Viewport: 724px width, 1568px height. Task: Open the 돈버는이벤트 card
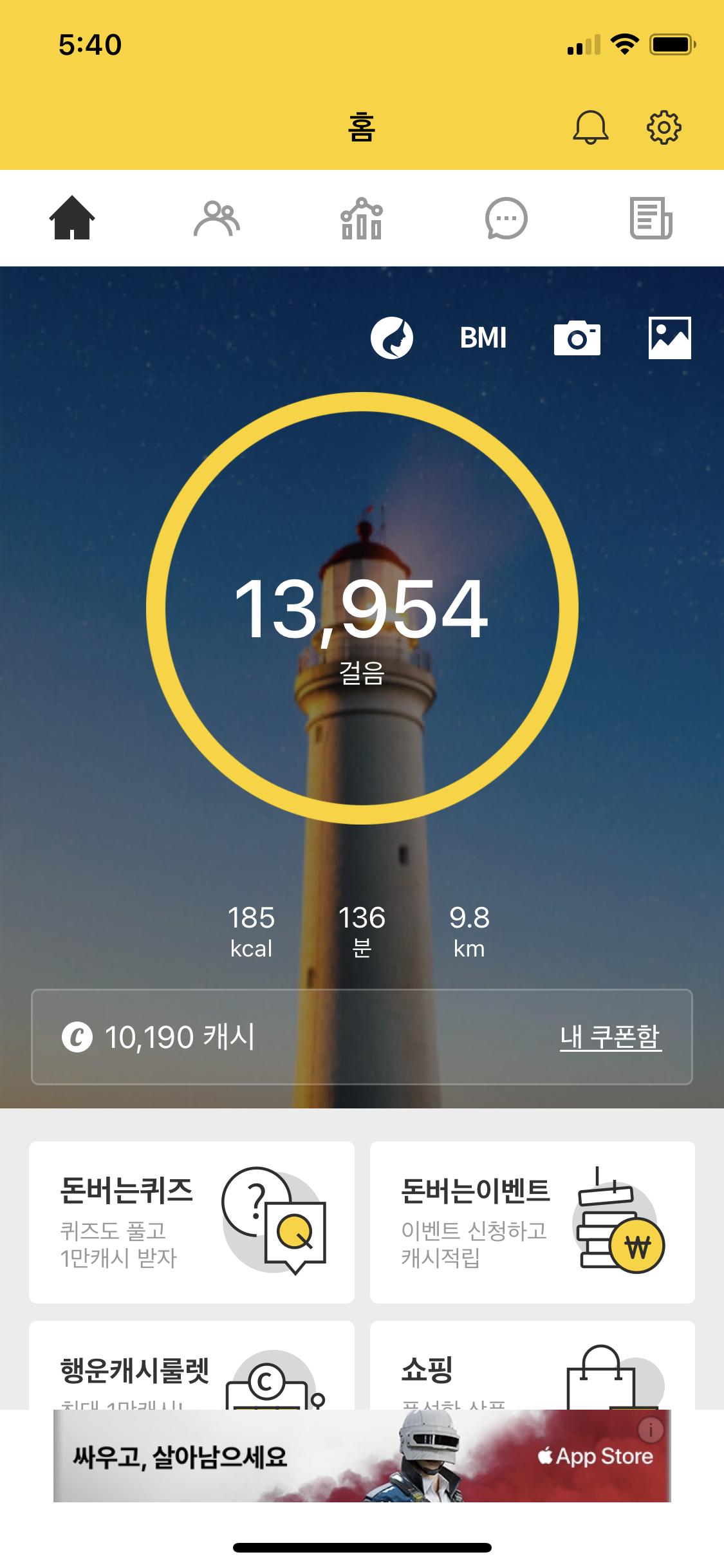[x=532, y=1222]
